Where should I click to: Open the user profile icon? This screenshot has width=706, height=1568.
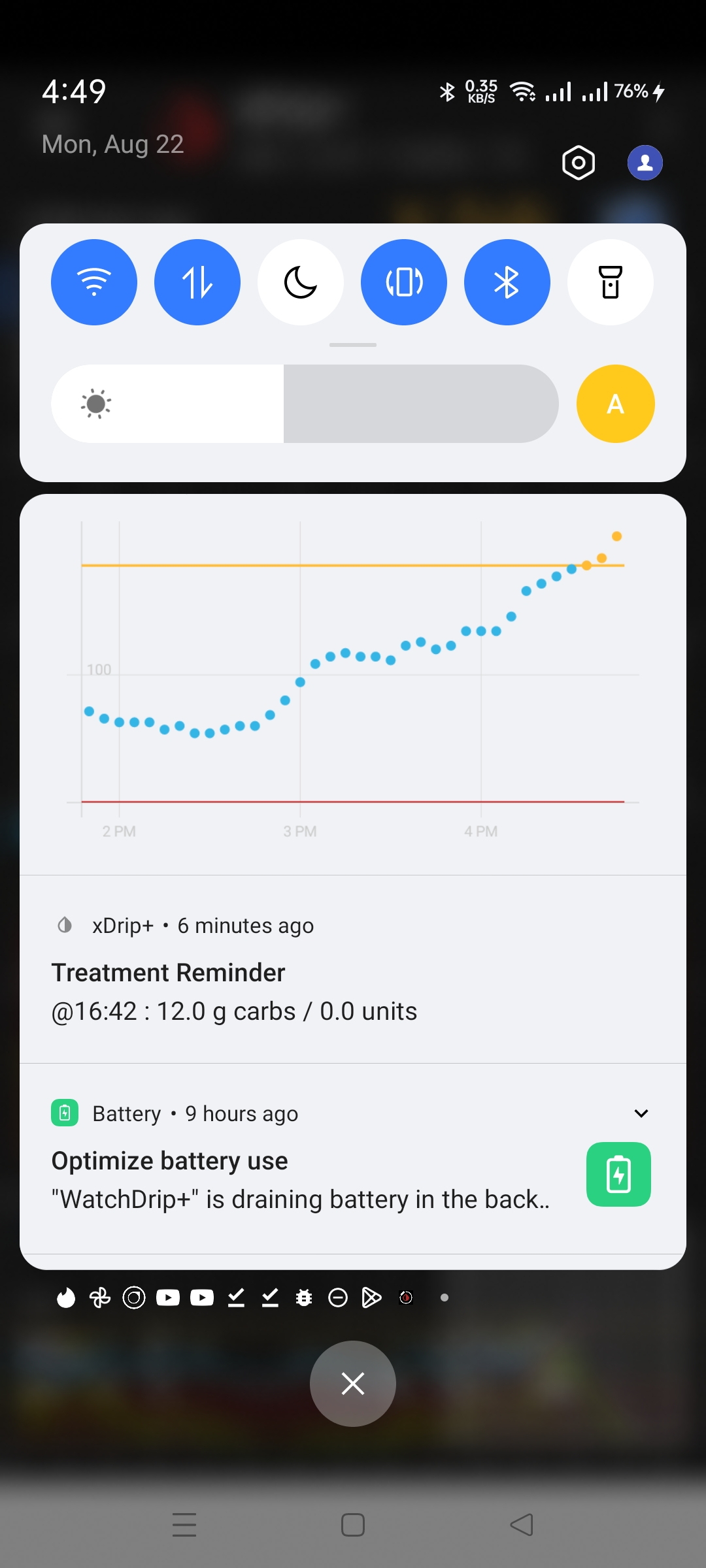[645, 163]
